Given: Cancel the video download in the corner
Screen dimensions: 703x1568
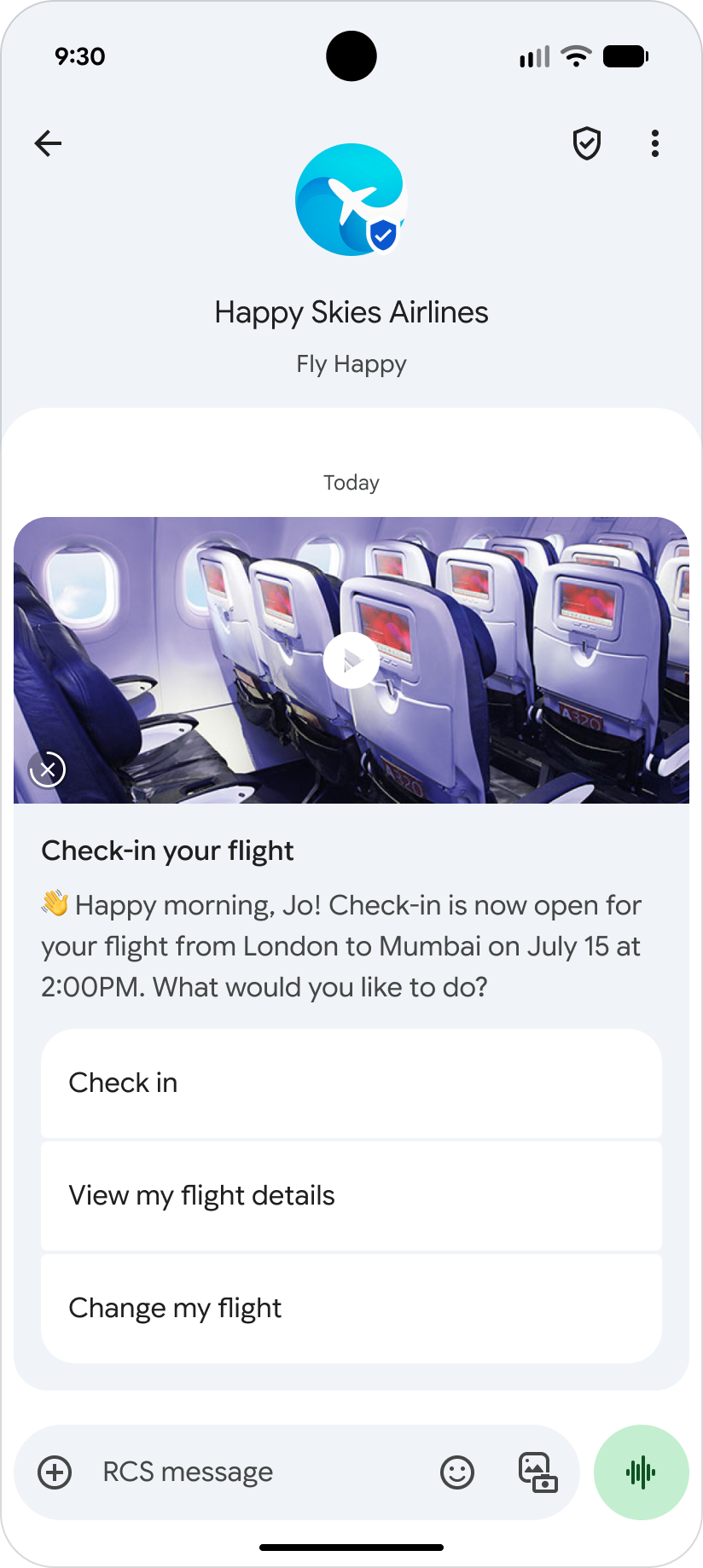Looking at the screenshot, I should 48,769.
